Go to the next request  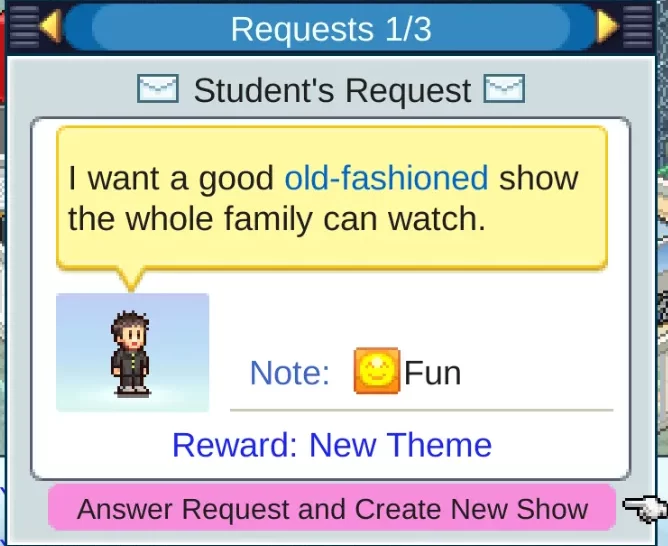click(x=607, y=27)
